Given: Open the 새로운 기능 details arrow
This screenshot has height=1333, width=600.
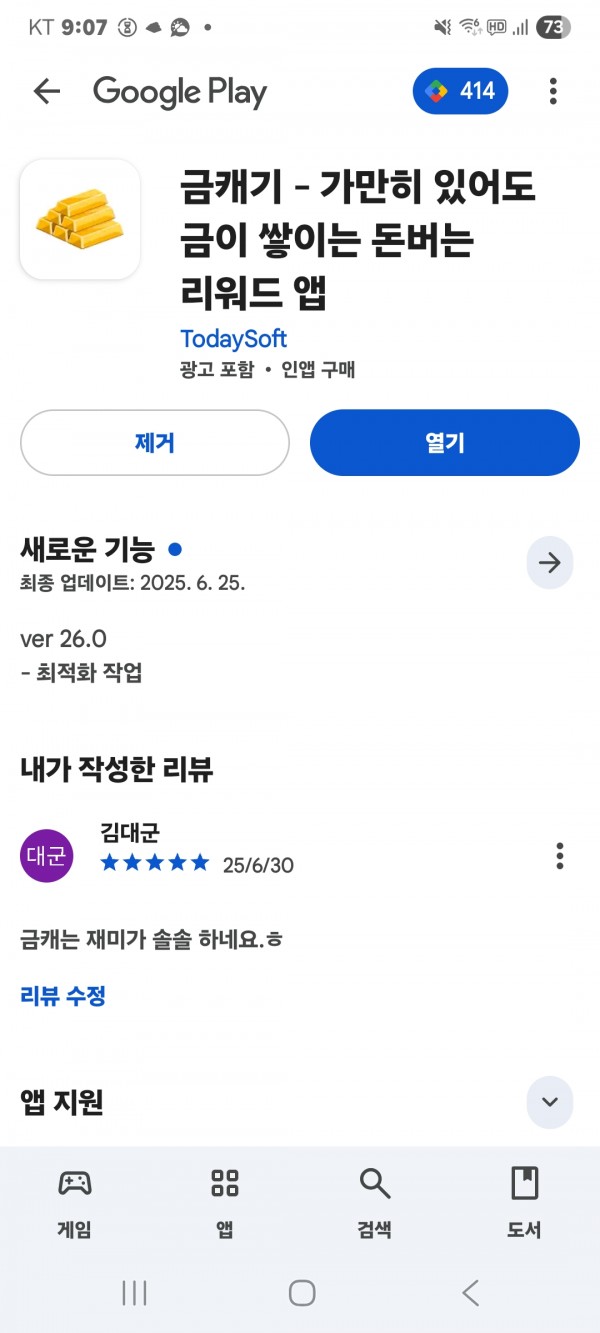Looking at the screenshot, I should [550, 563].
